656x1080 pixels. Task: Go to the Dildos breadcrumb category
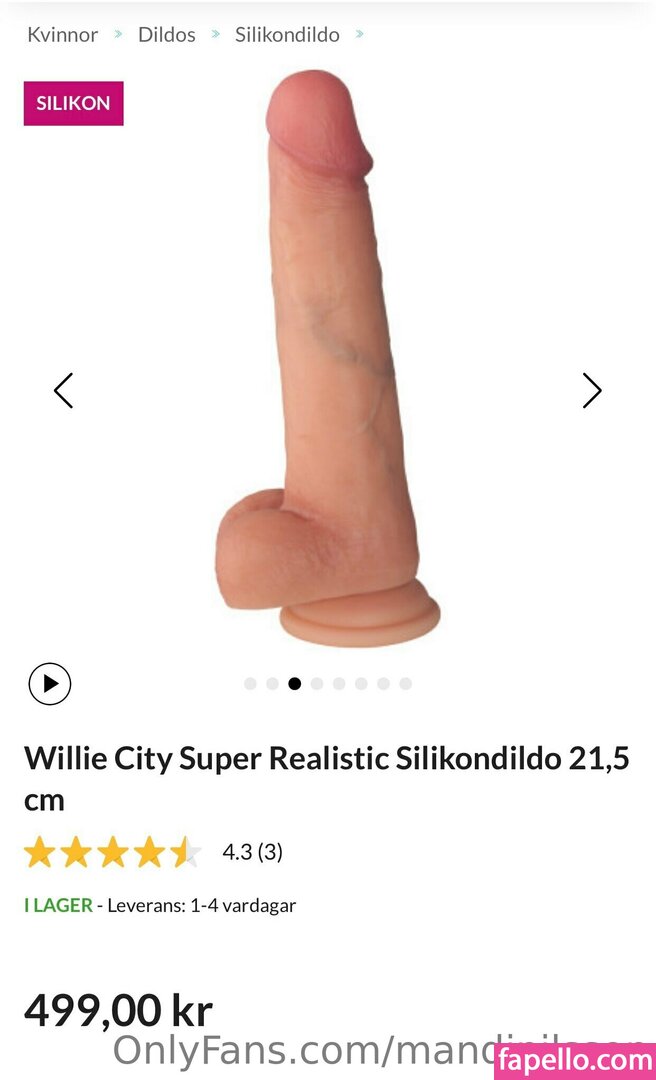pyautogui.click(x=166, y=34)
